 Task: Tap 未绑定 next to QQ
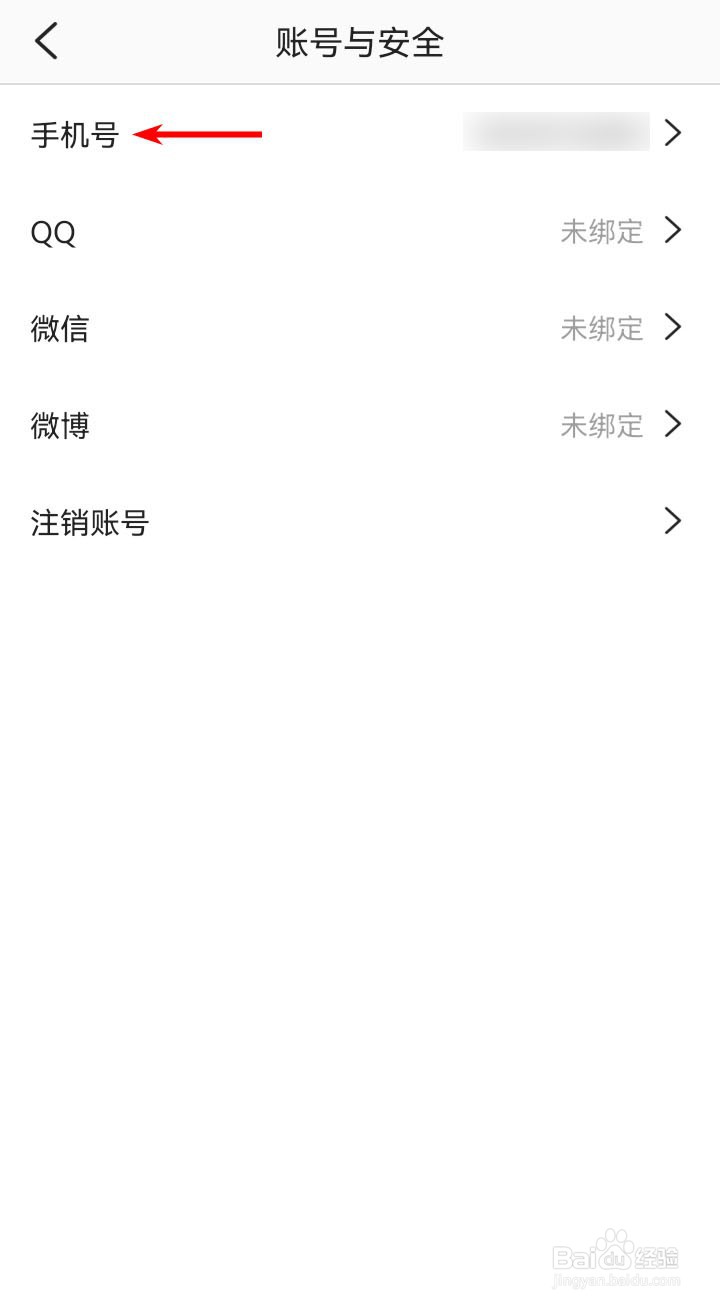coord(601,232)
